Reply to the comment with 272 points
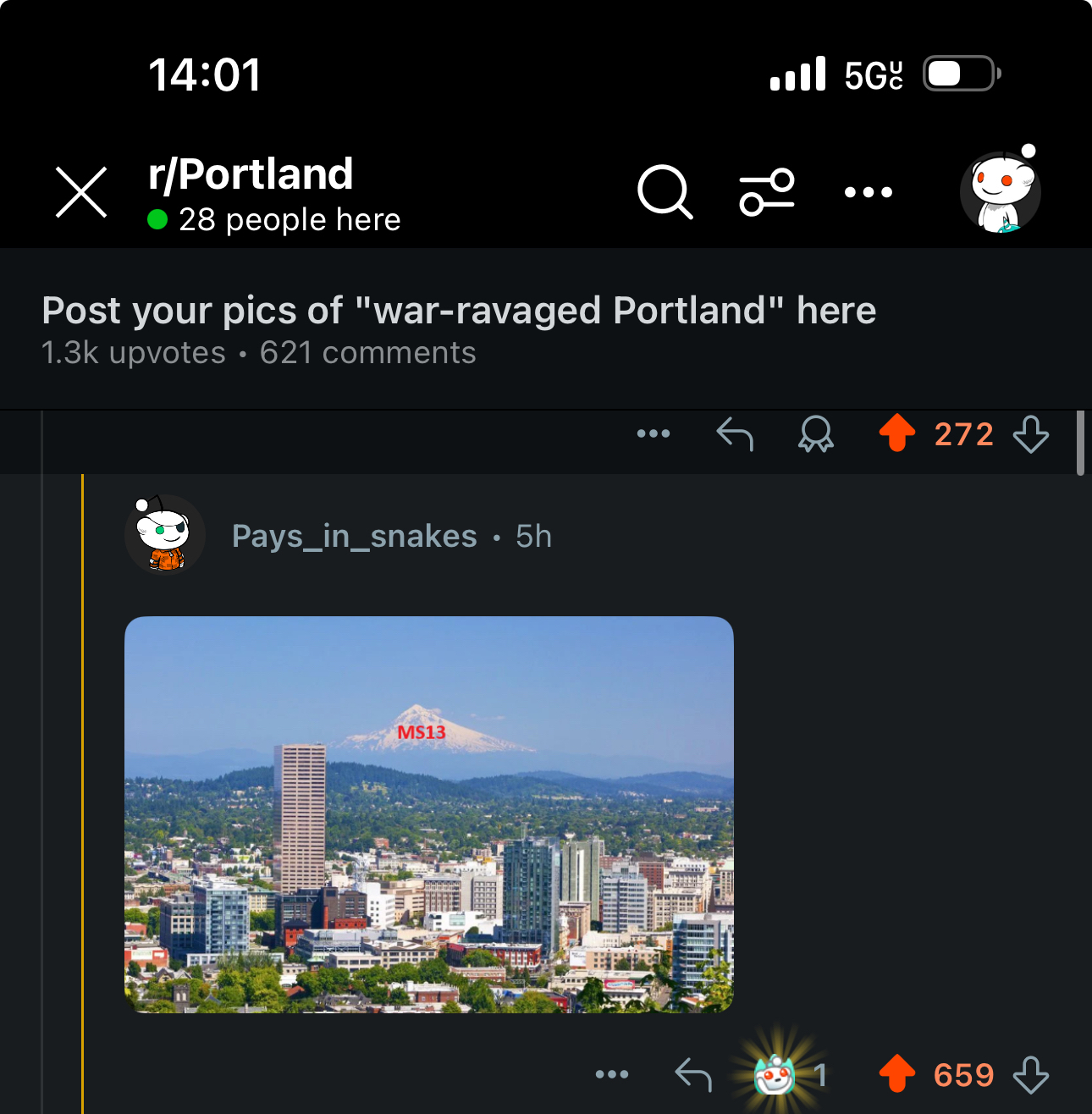Viewport: 1092px width, 1114px height. (735, 434)
